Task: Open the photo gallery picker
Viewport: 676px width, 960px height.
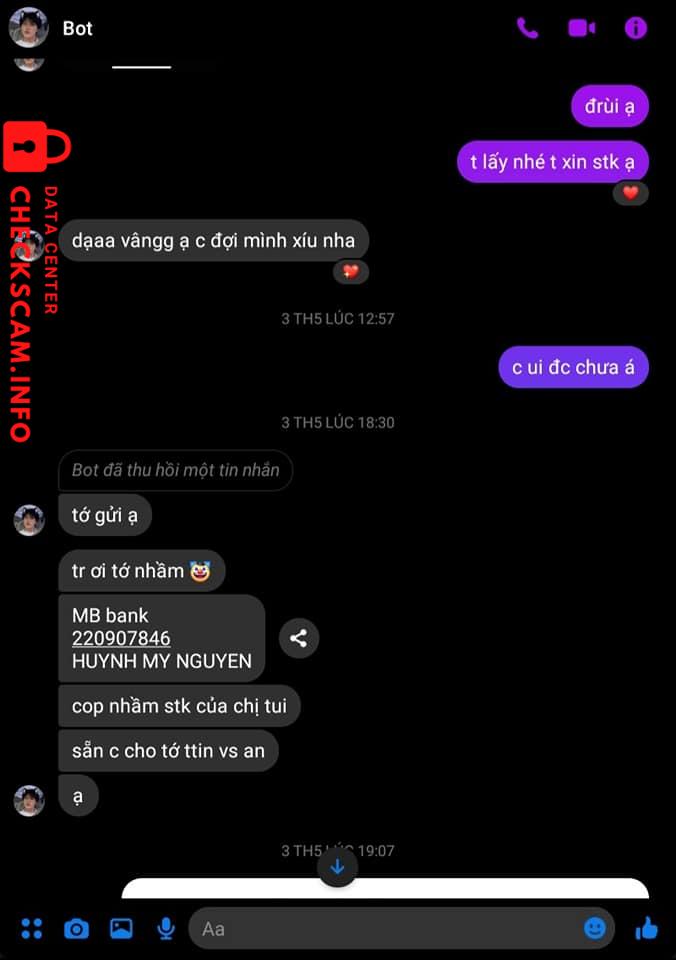Action: click(x=121, y=929)
